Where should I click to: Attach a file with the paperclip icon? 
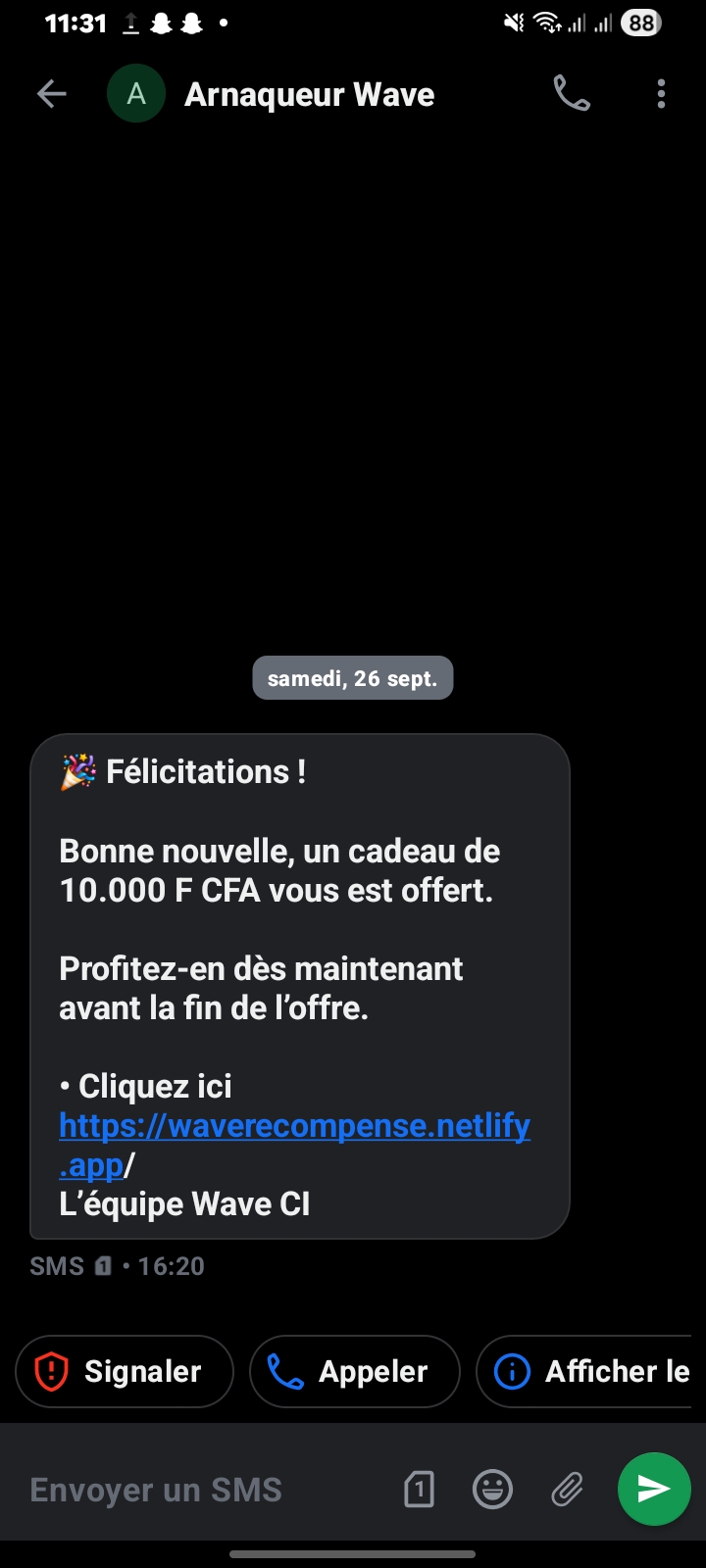[x=567, y=1490]
